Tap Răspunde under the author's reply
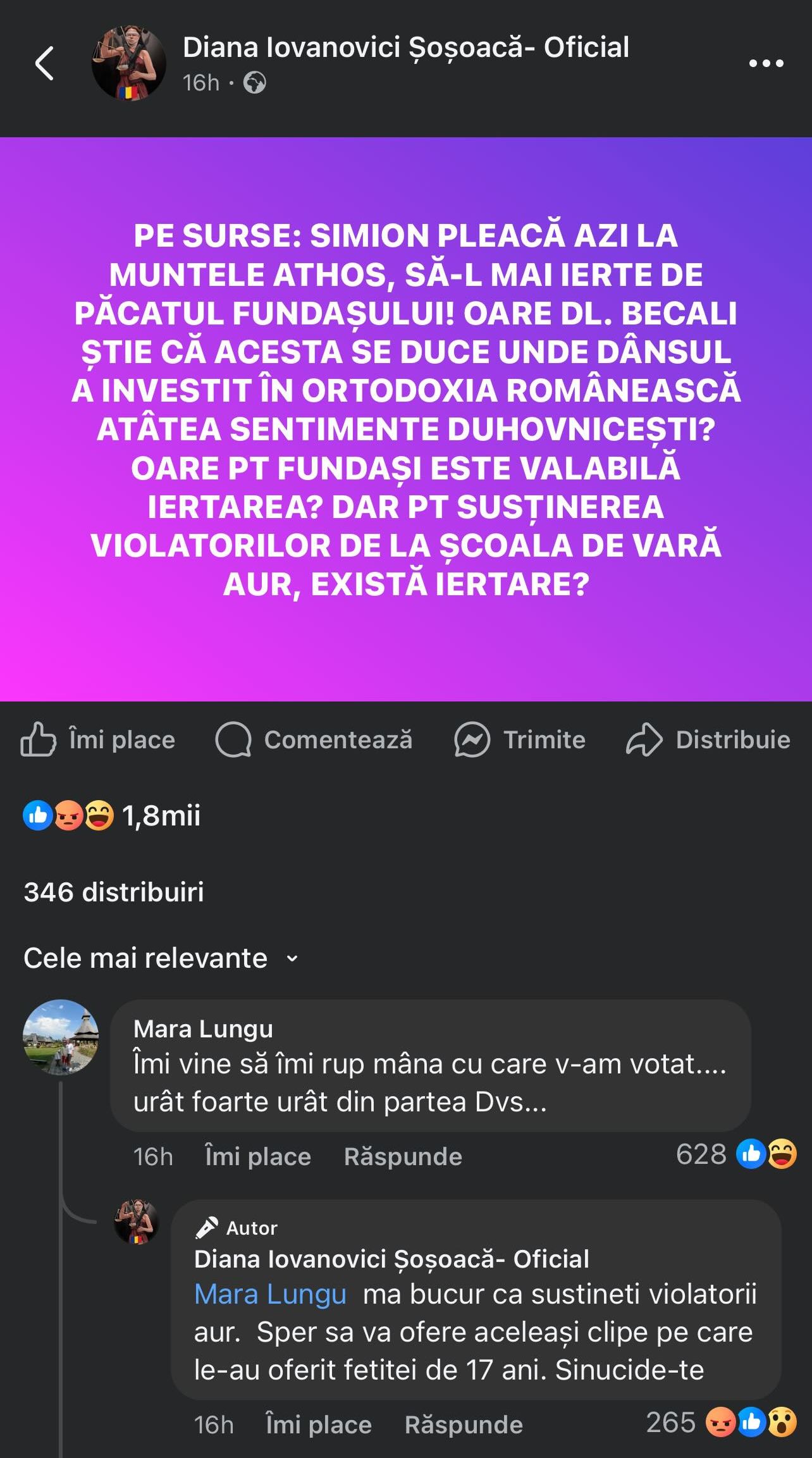The height and width of the screenshot is (1458, 812). tap(464, 1425)
